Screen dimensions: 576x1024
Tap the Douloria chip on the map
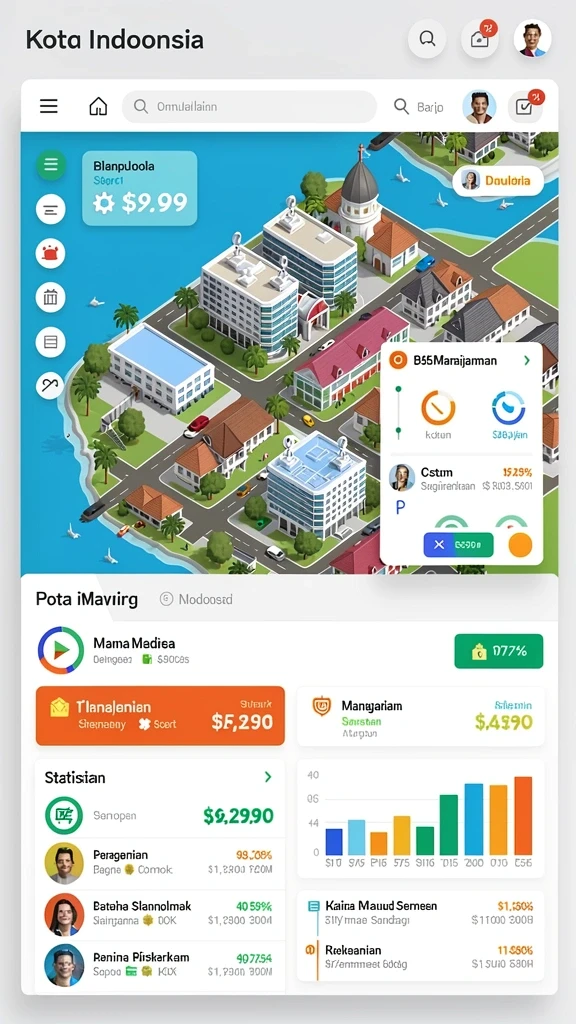[x=498, y=180]
